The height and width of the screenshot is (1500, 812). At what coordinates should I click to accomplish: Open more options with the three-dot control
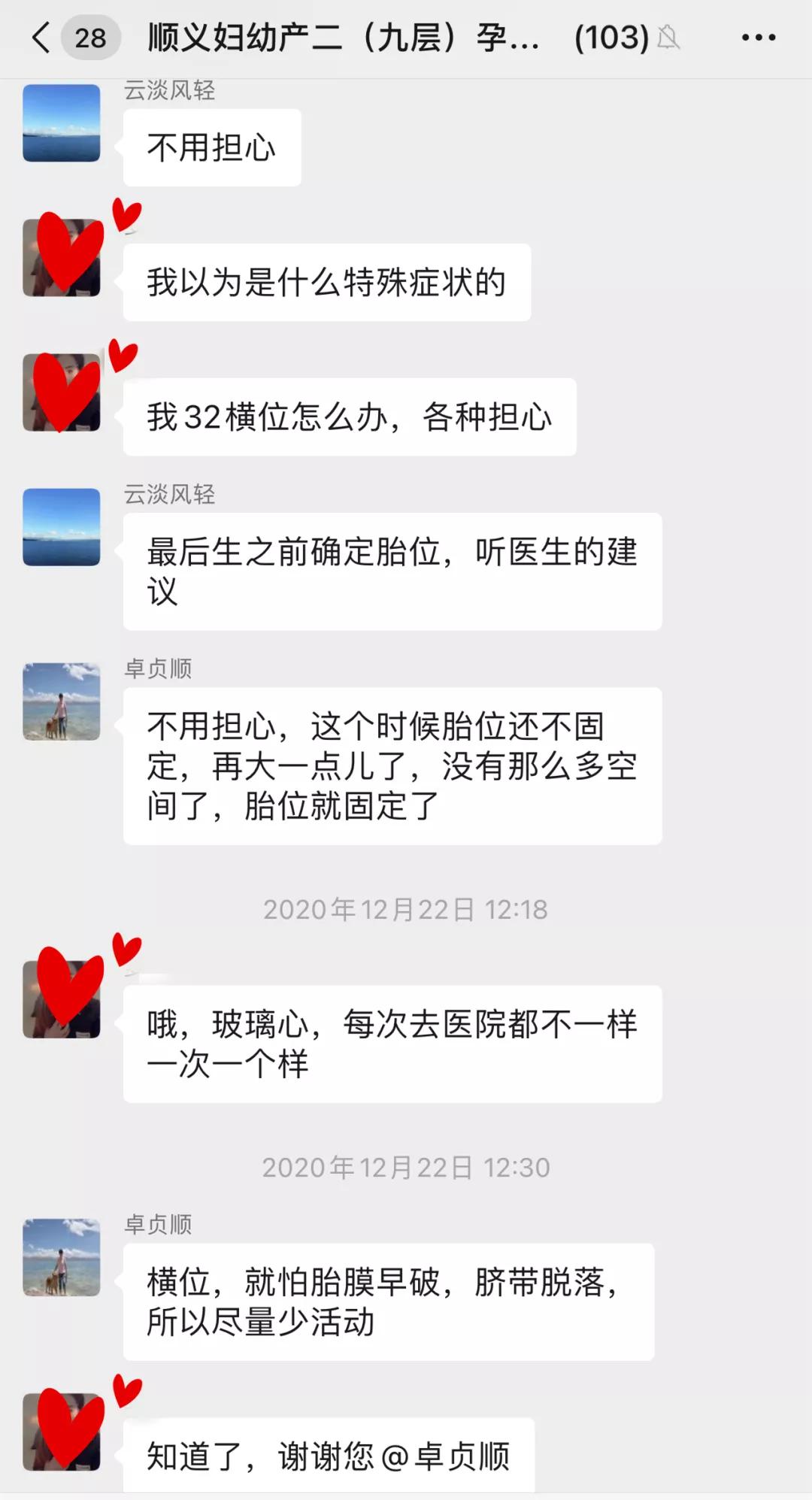pyautogui.click(x=758, y=36)
